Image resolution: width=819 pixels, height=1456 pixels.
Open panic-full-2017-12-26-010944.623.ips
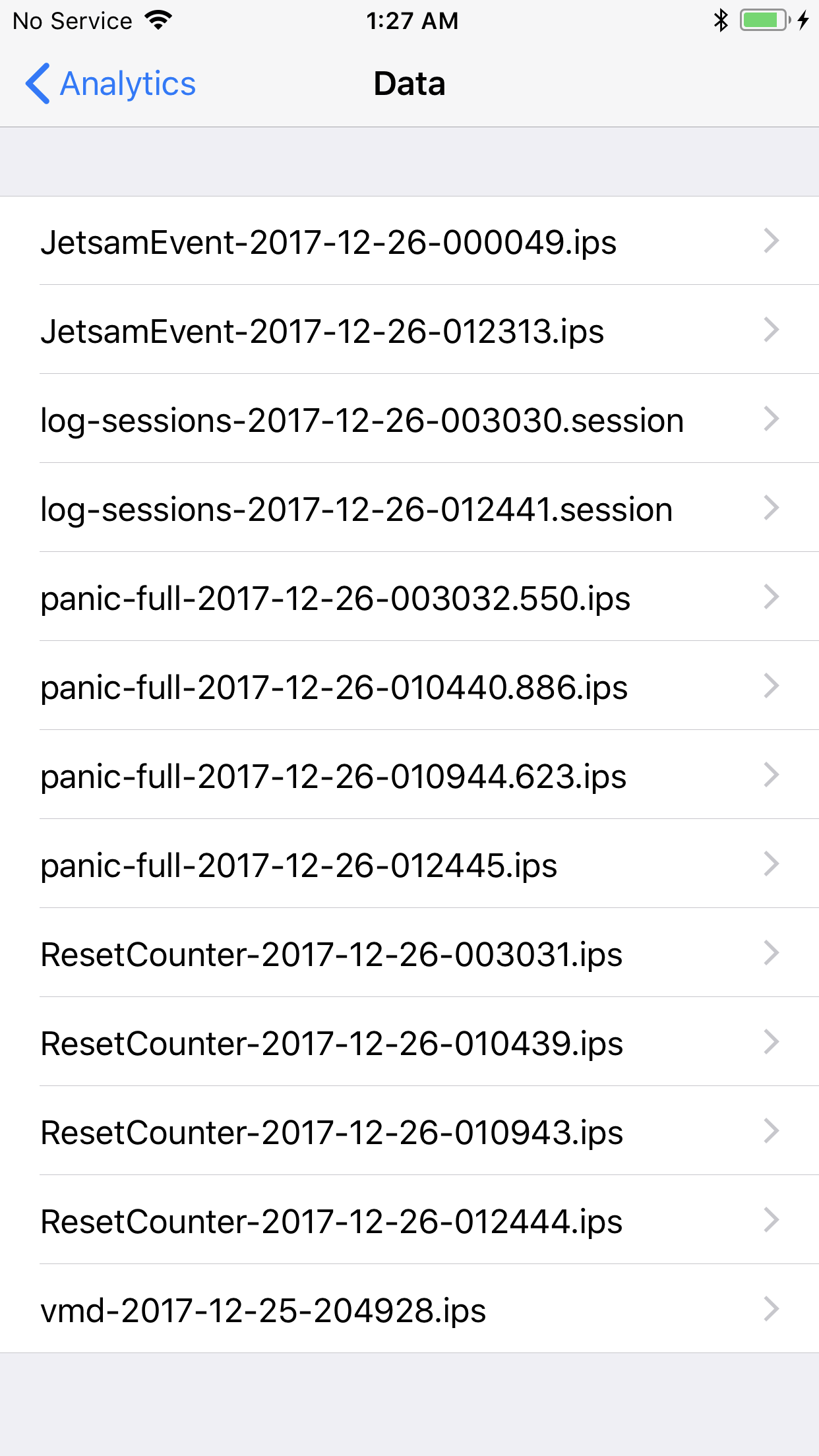409,775
